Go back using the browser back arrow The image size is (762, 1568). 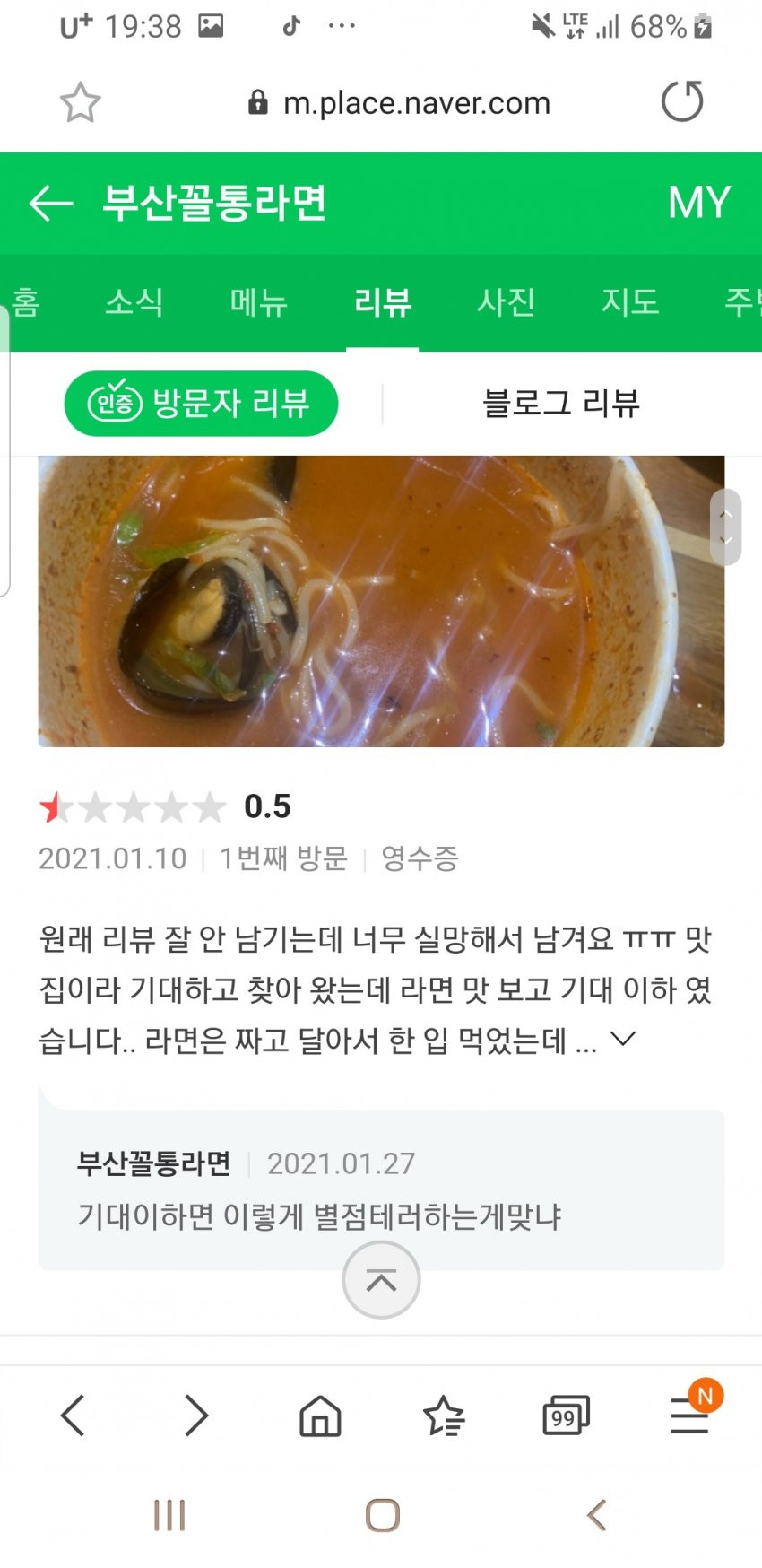pos(74,1417)
